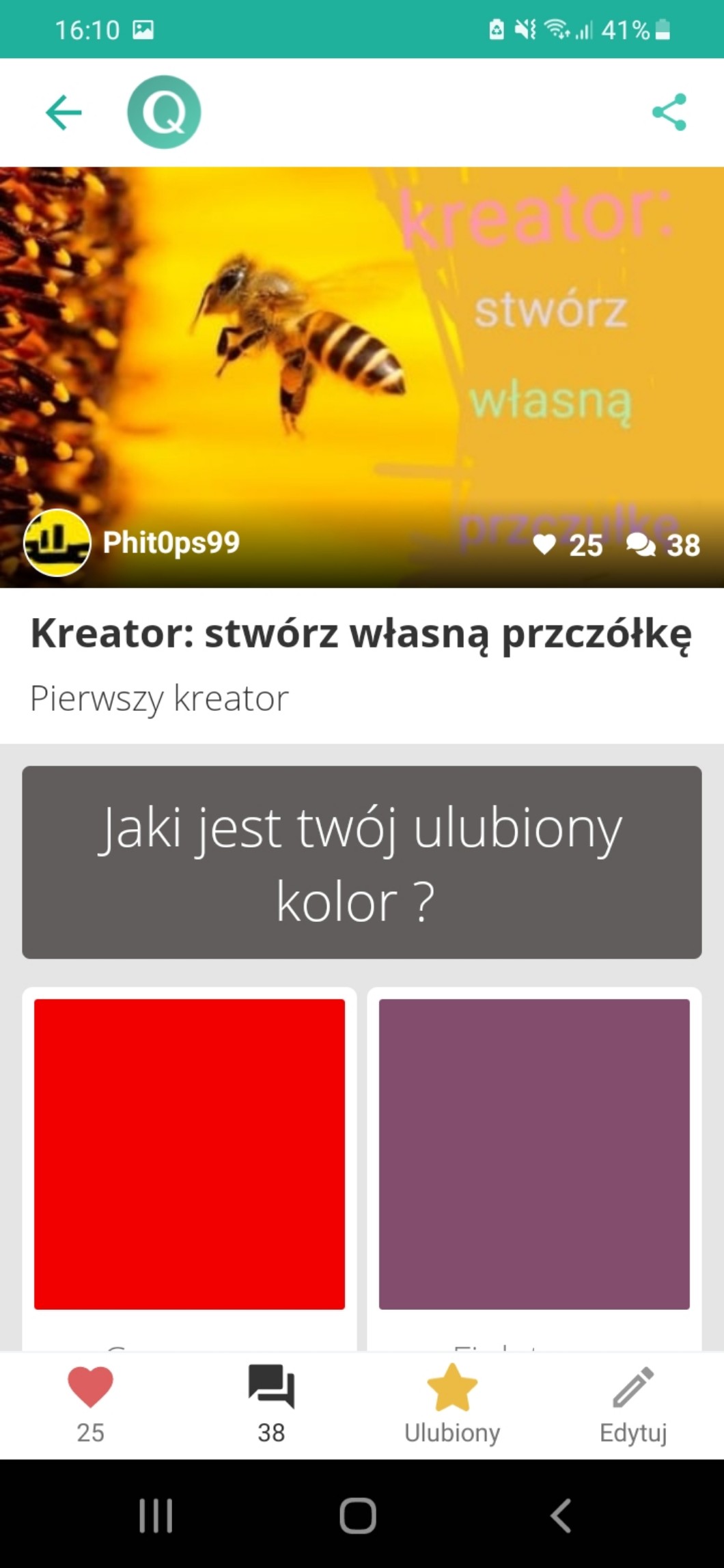Select the purple color answer

(534, 1154)
